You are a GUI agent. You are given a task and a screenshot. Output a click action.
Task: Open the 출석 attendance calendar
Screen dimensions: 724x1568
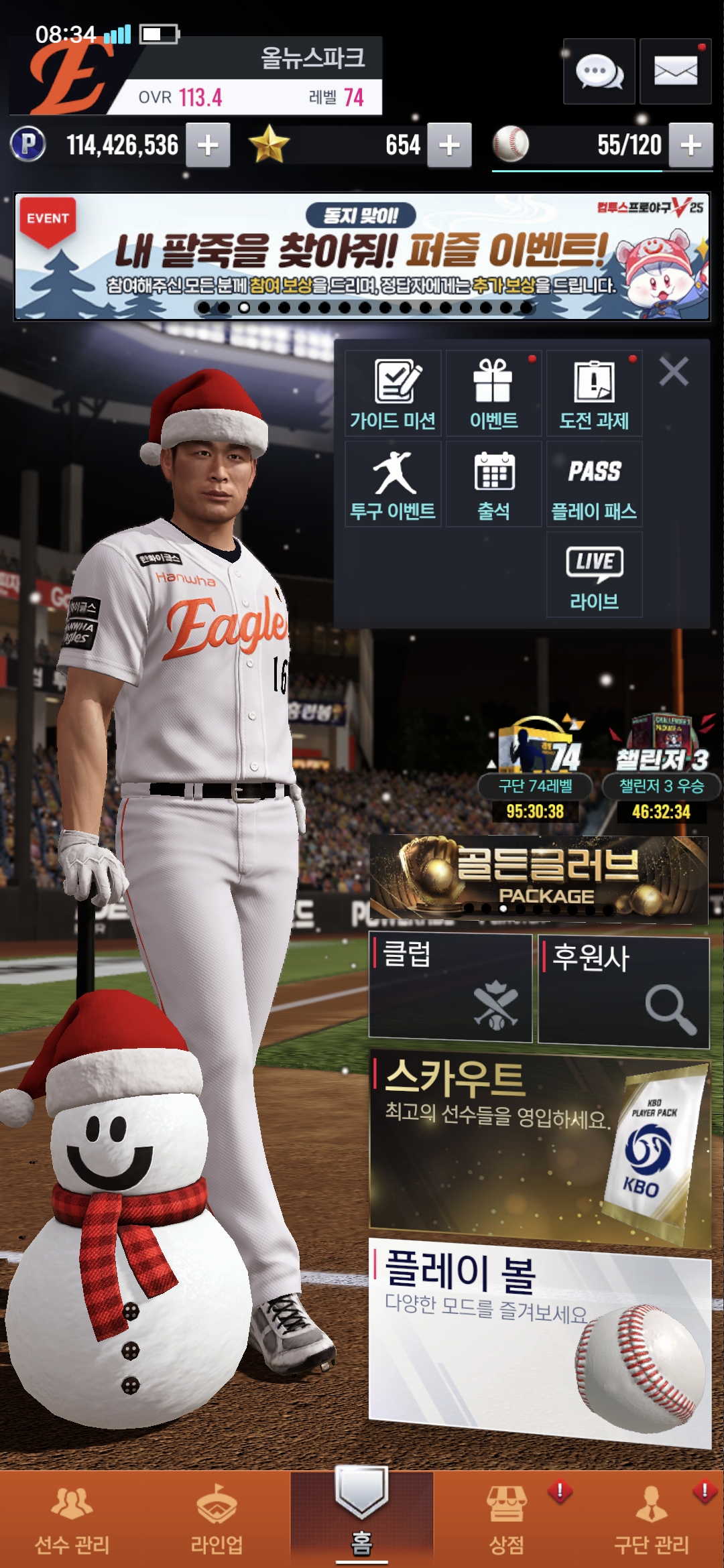tap(493, 484)
